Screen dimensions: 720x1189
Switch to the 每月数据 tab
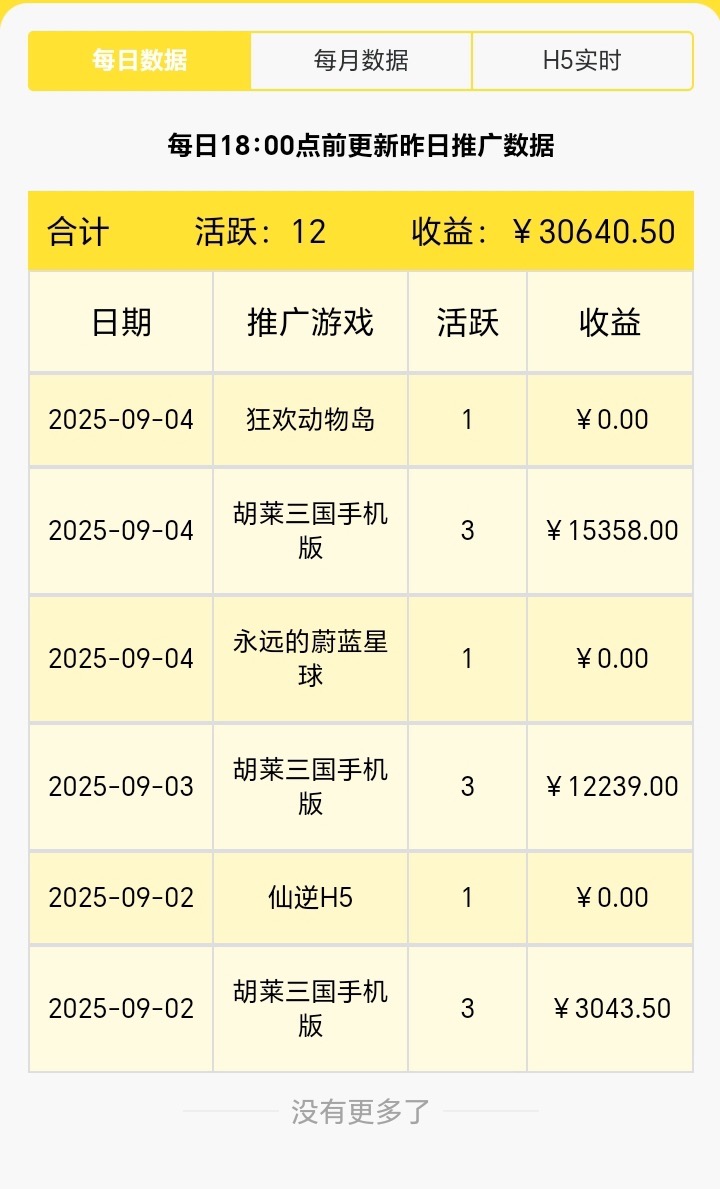(362, 61)
